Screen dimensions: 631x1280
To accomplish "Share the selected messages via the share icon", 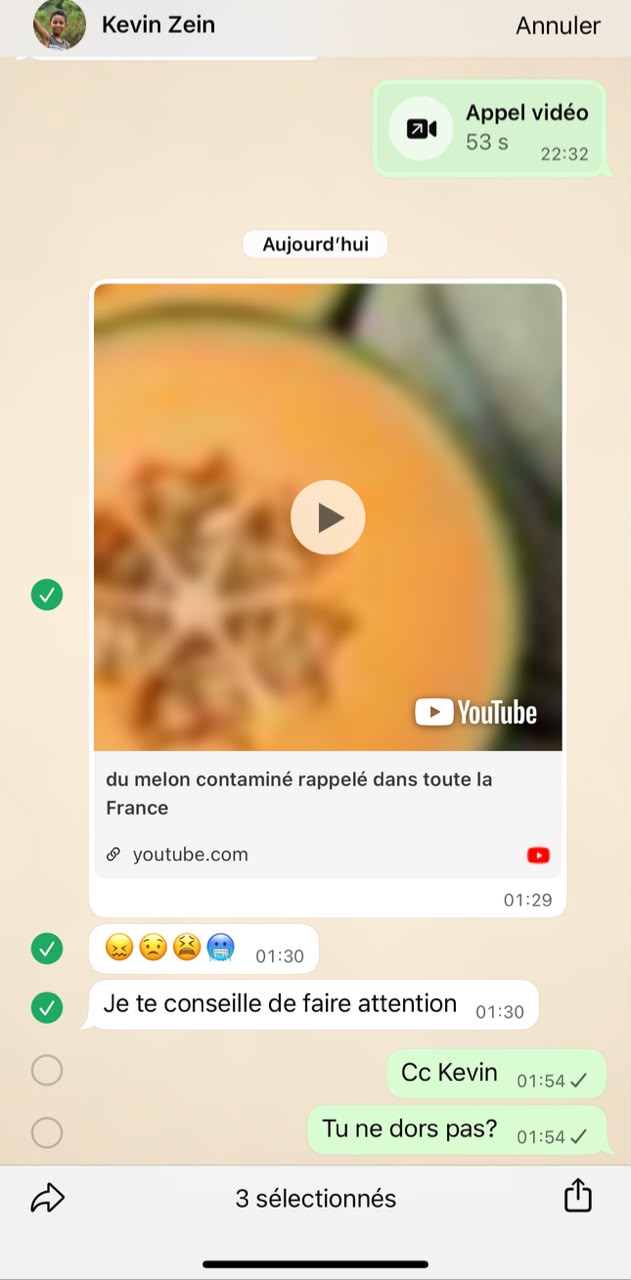I will point(578,1196).
